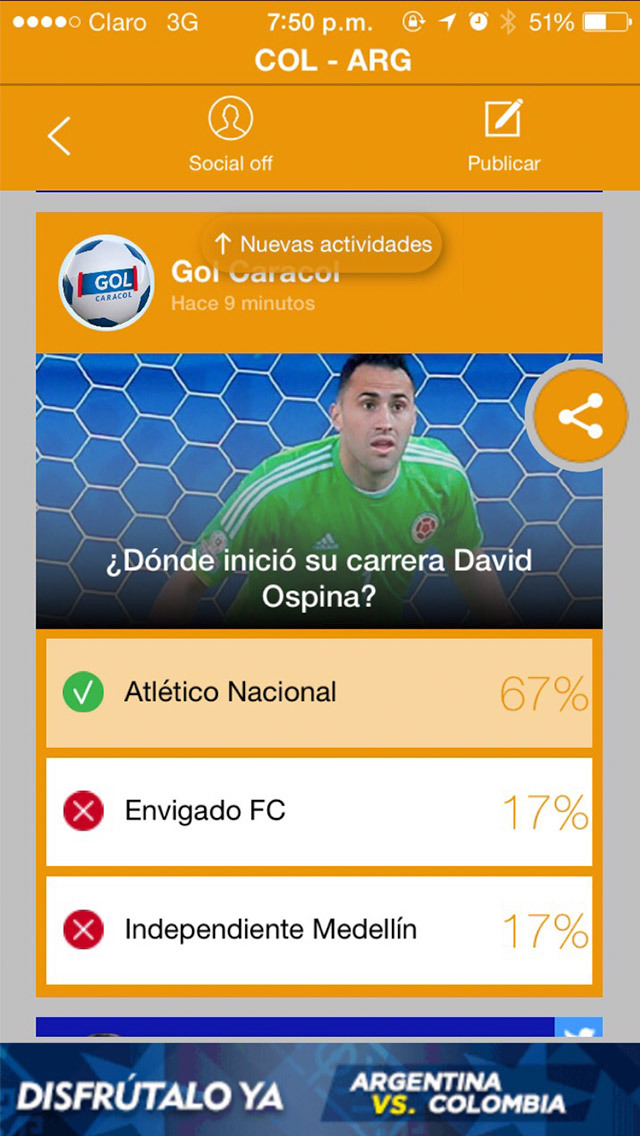Open the Gol Caracol profile picture

point(106,283)
